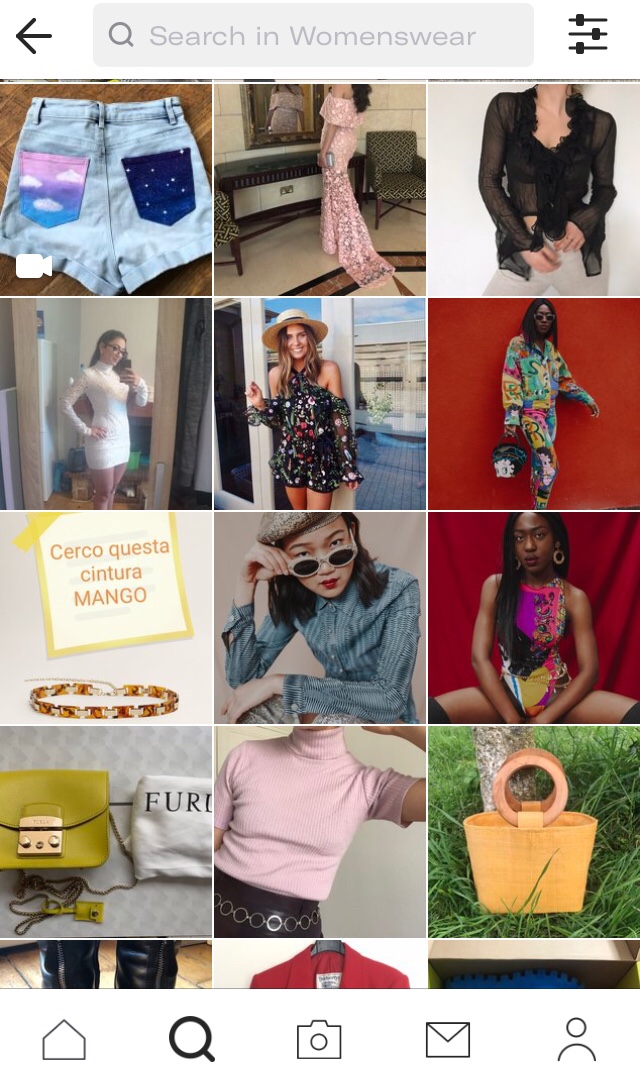View the pink lace gown listing
This screenshot has height=1069, width=640.
pos(320,190)
